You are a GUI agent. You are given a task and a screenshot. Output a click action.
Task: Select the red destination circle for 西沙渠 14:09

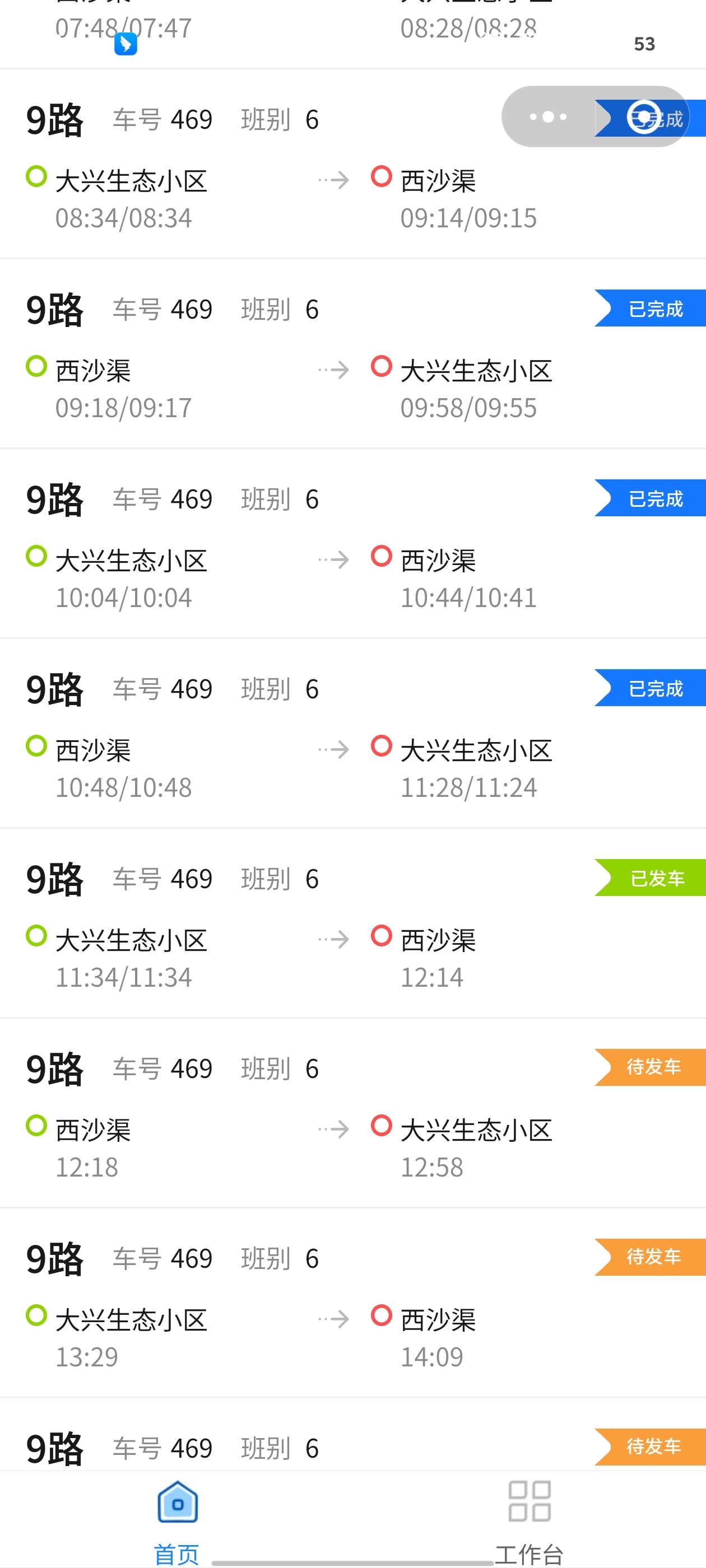[383, 1317]
